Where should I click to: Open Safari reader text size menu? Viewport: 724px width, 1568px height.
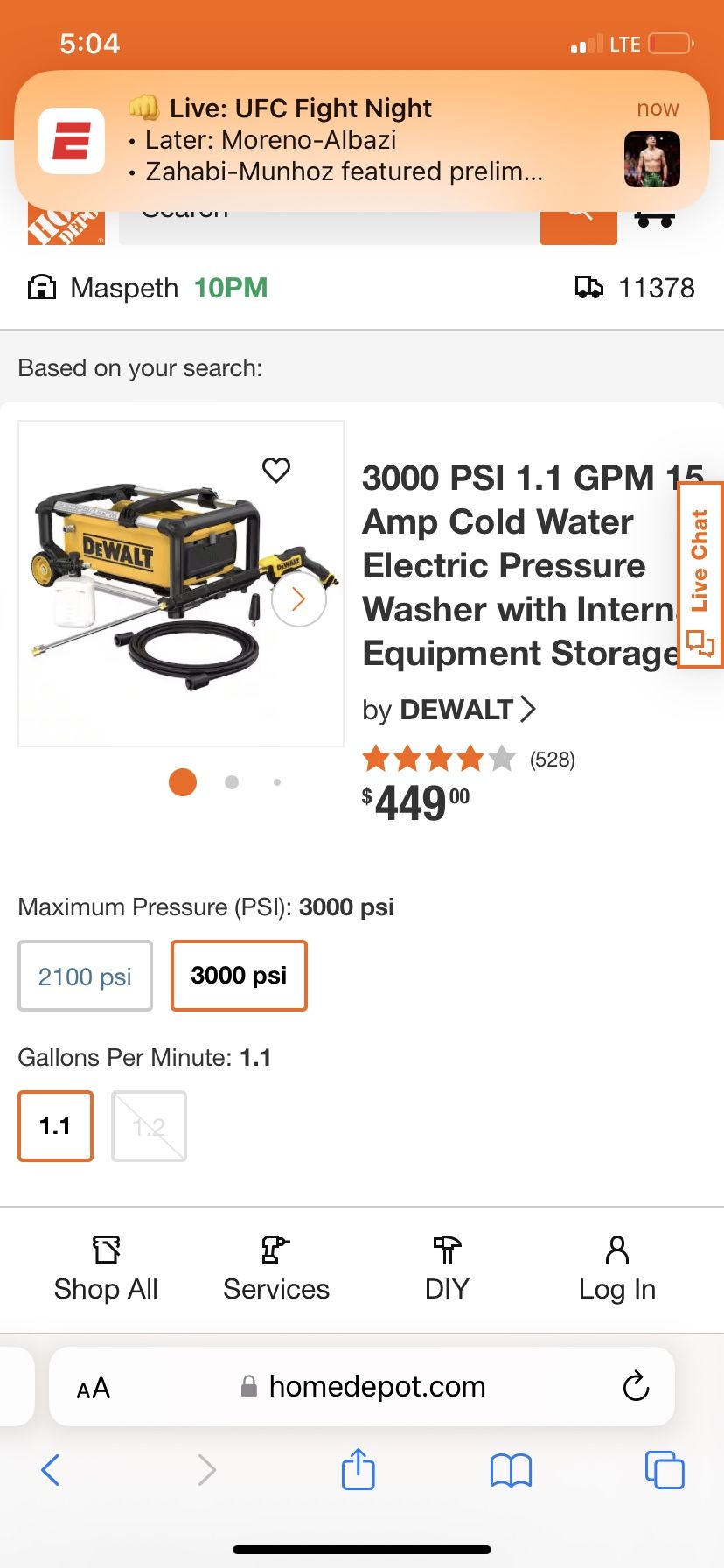click(x=94, y=1388)
